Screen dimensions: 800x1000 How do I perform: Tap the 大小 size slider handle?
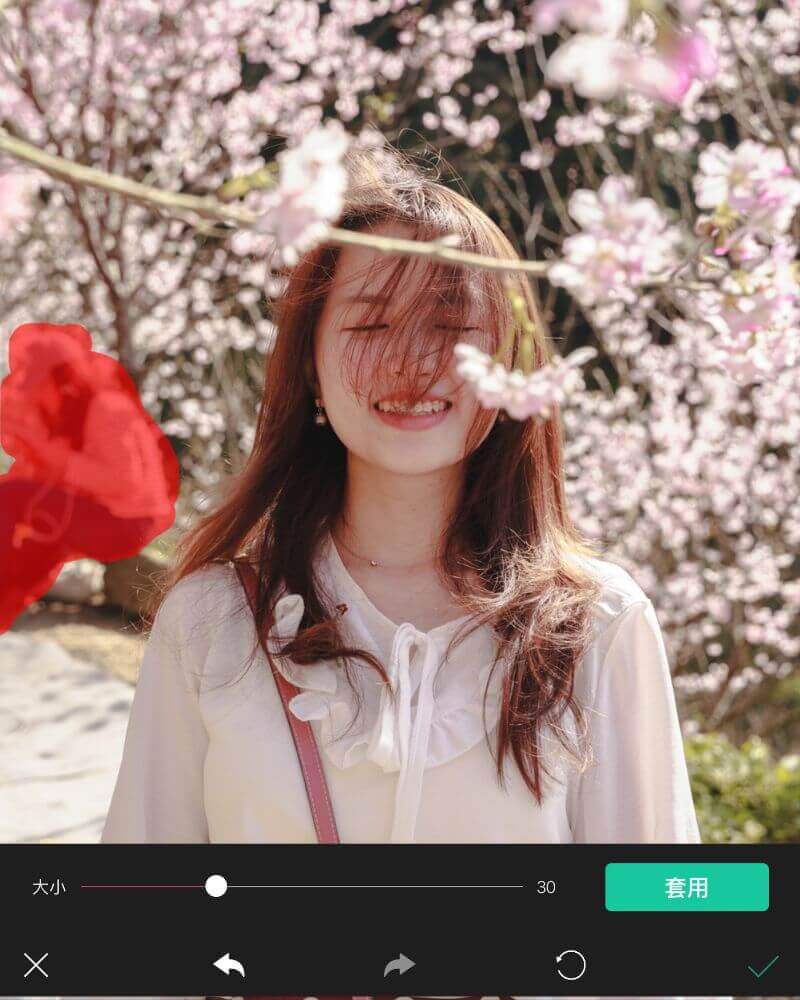pyautogui.click(x=216, y=886)
